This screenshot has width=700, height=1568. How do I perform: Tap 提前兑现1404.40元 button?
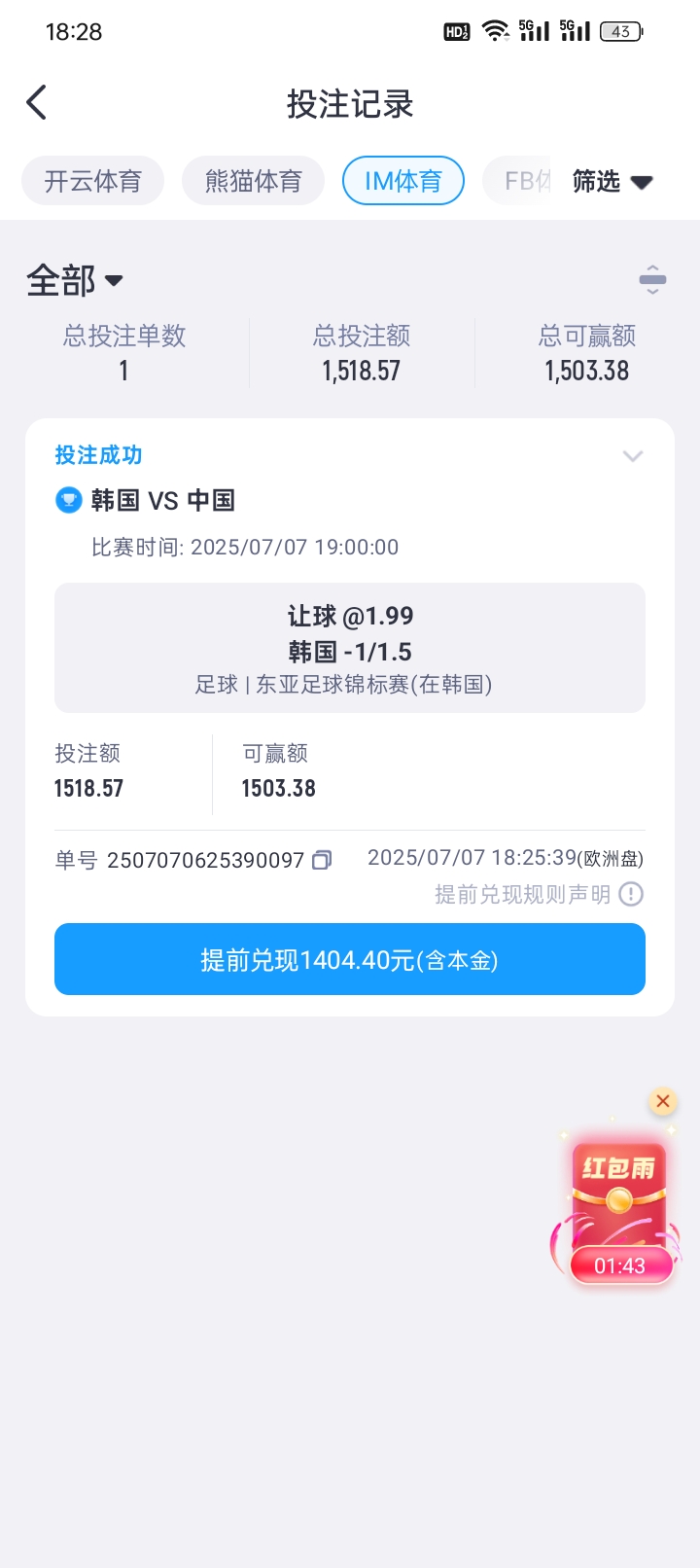tap(350, 959)
